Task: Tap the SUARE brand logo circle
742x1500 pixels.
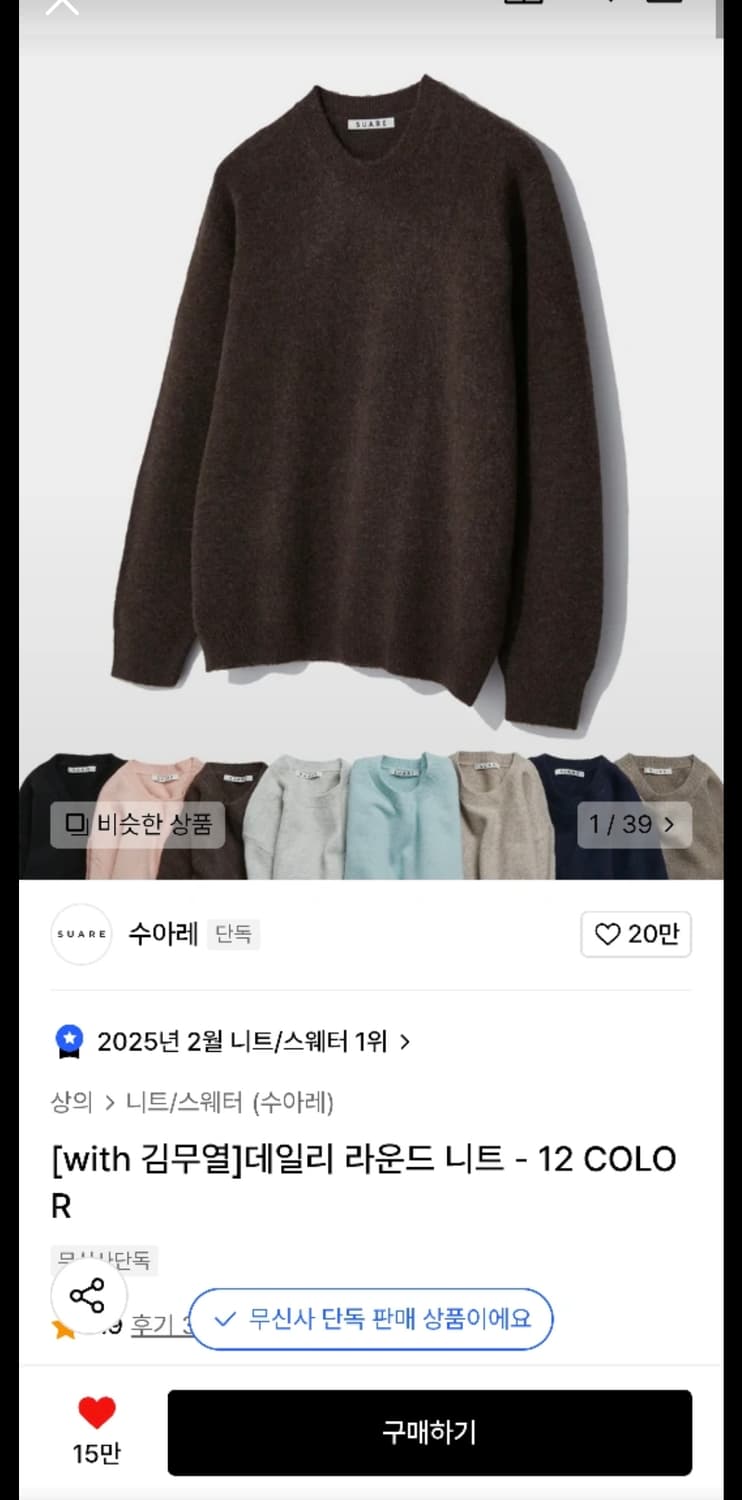Action: coord(81,934)
